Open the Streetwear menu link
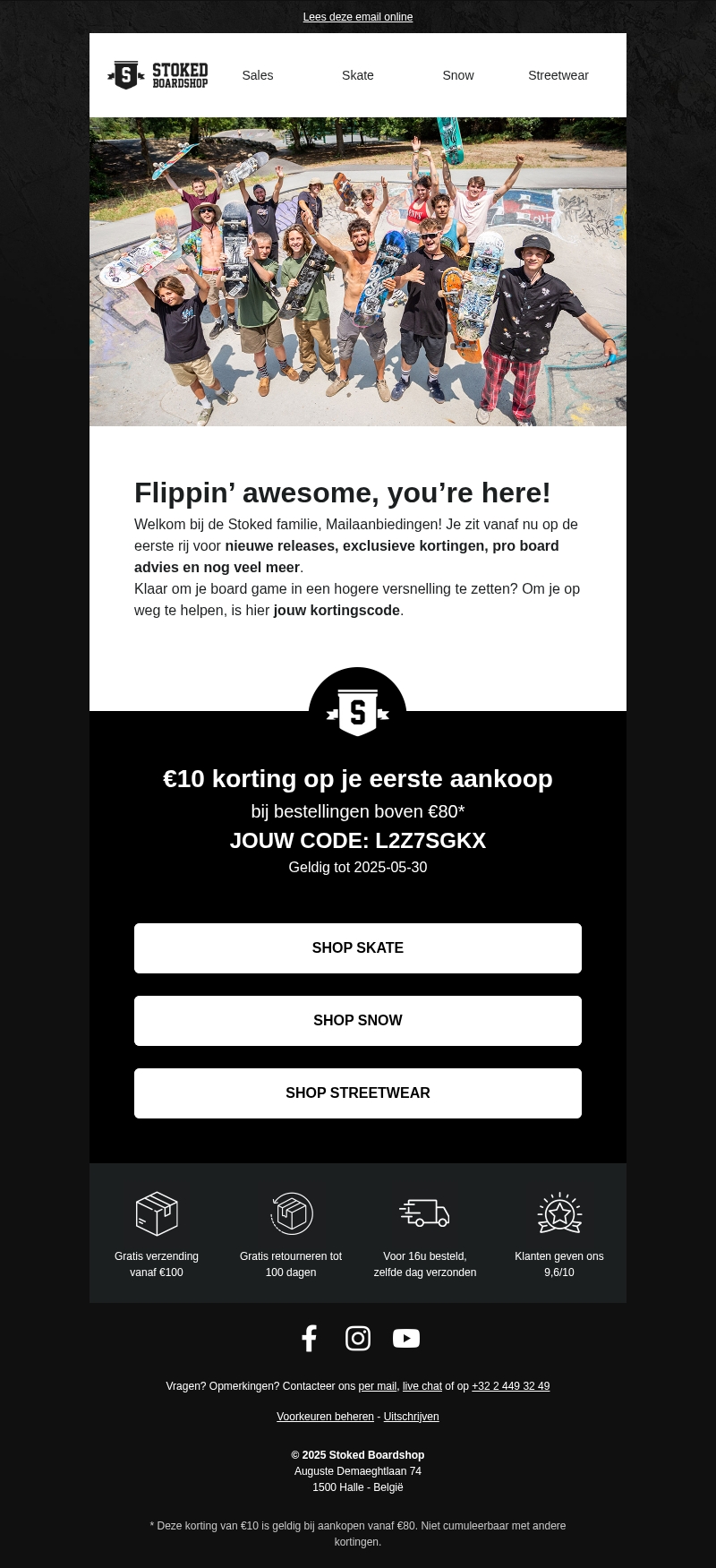This screenshot has height=1568, width=716. point(558,75)
